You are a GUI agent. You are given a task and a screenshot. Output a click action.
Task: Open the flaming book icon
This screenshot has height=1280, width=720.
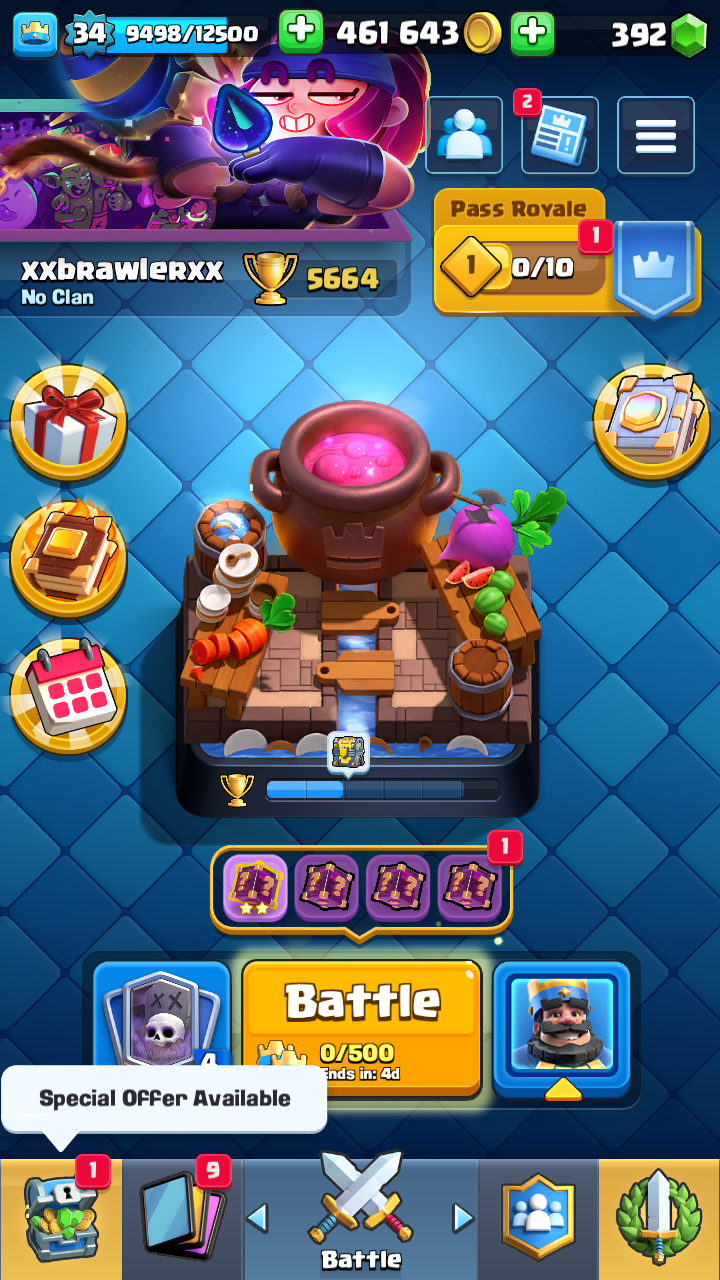click(x=68, y=560)
